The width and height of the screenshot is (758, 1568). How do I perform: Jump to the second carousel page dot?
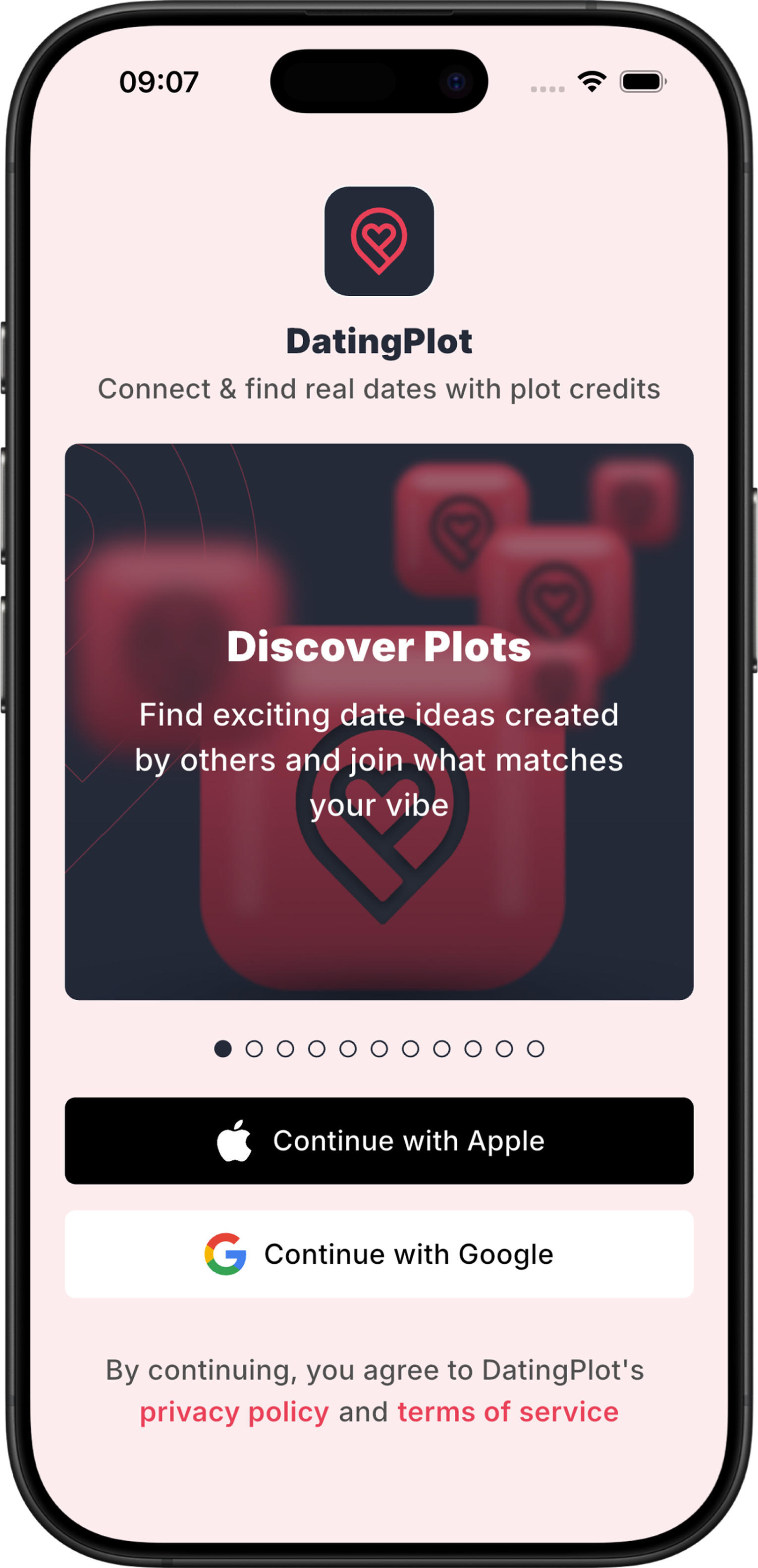point(254,1049)
